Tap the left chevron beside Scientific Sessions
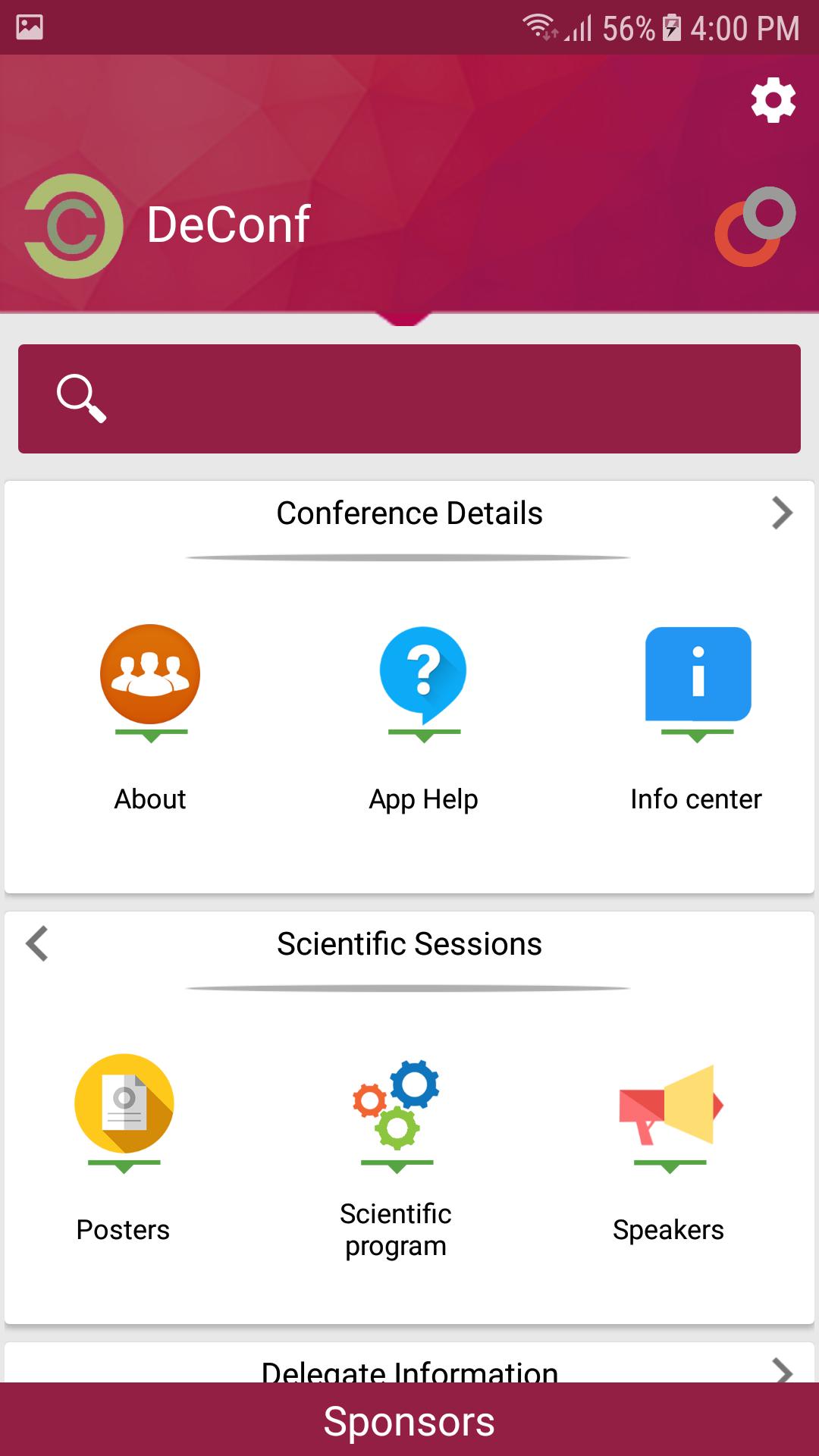Viewport: 819px width, 1456px height. click(37, 944)
